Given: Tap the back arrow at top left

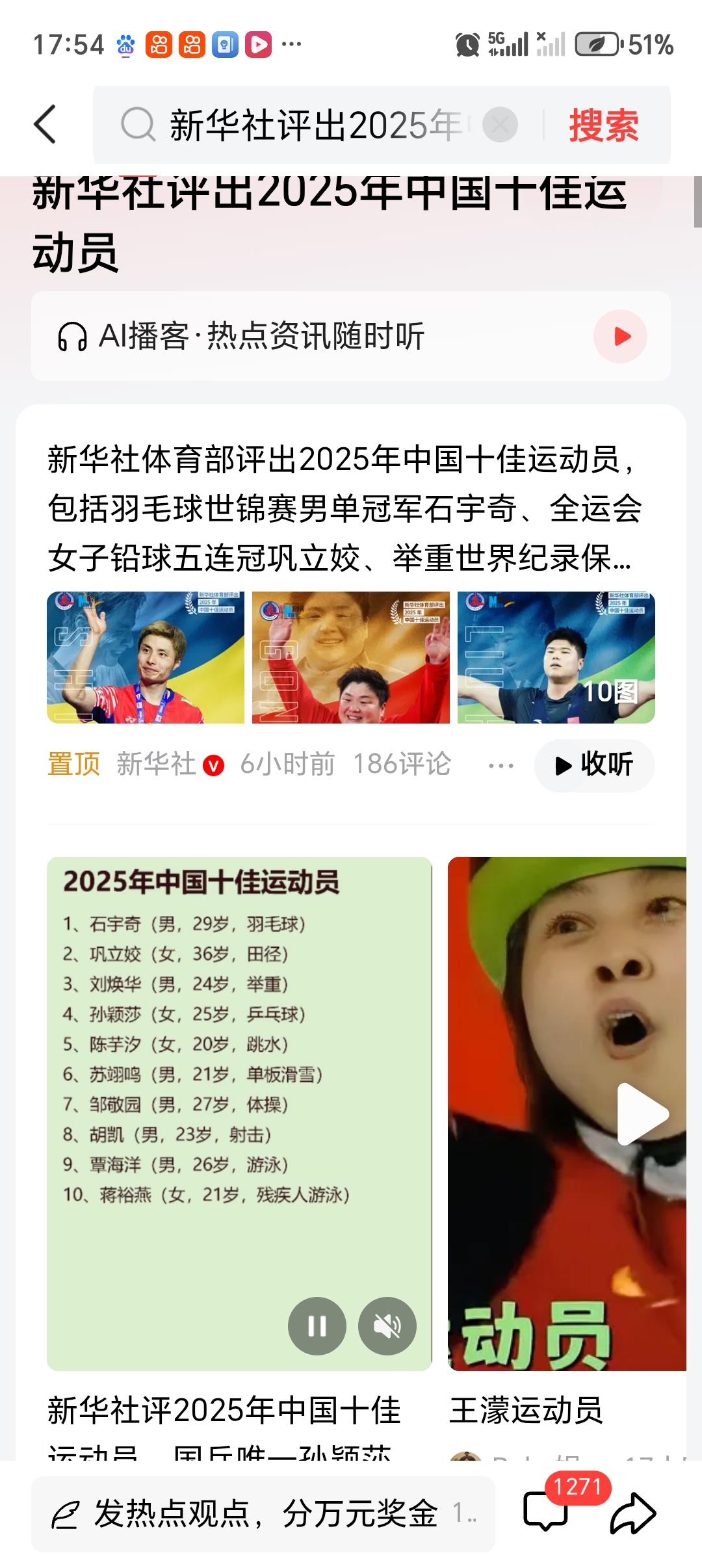Looking at the screenshot, I should coord(45,125).
